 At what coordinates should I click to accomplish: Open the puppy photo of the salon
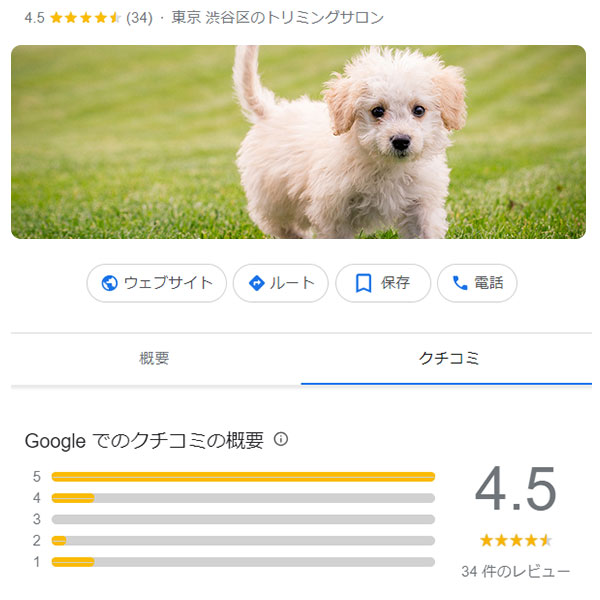tap(298, 142)
